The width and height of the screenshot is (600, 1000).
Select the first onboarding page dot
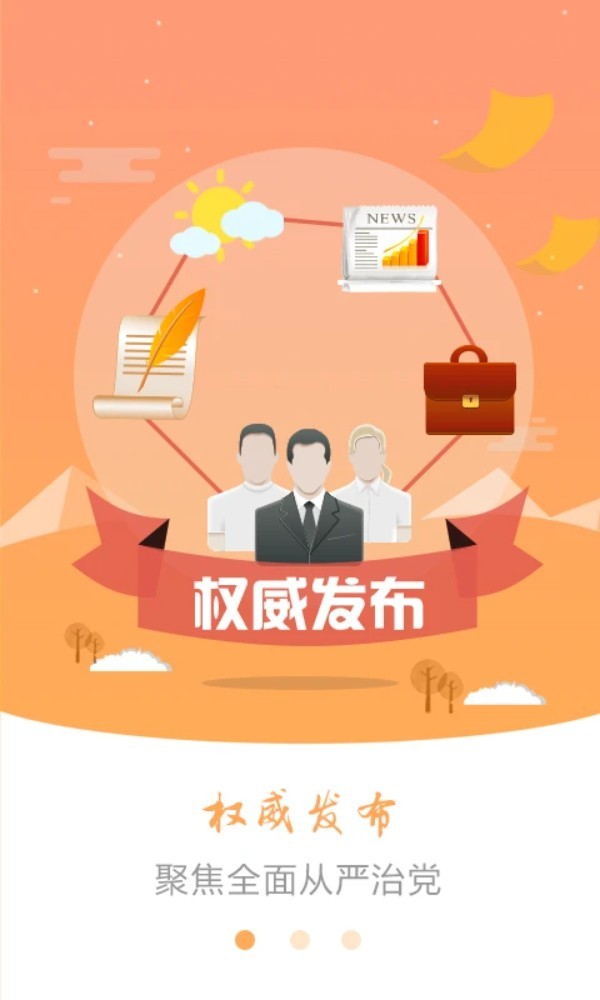click(x=245, y=940)
